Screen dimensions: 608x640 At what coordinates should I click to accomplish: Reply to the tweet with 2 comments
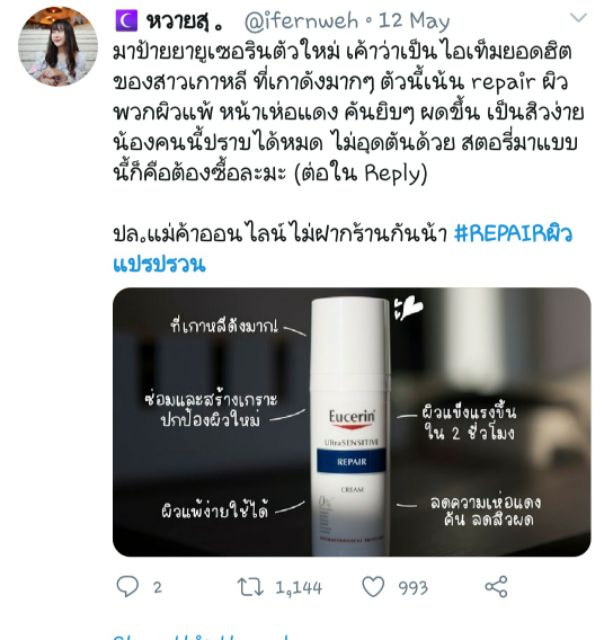pos(129,587)
